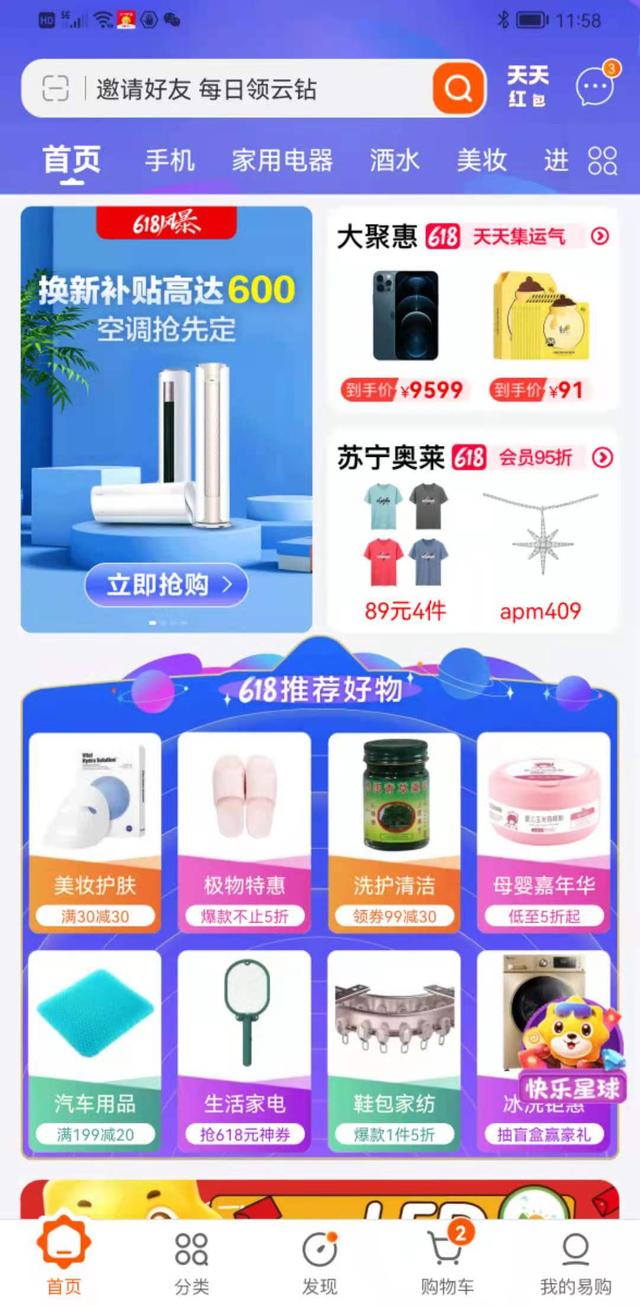
Task: Open the messages chat bubble icon
Action: coord(595,87)
